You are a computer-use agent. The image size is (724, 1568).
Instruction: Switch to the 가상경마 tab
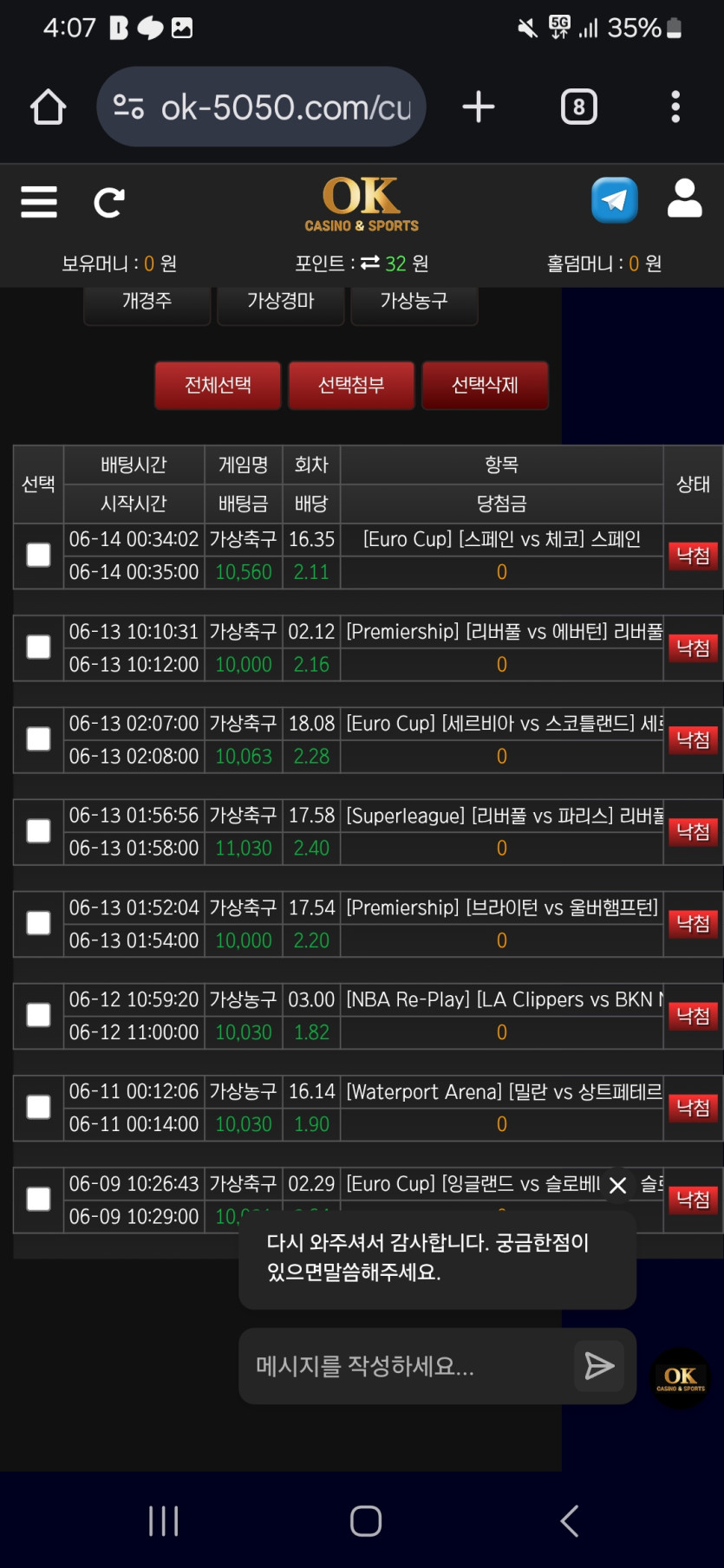(280, 302)
